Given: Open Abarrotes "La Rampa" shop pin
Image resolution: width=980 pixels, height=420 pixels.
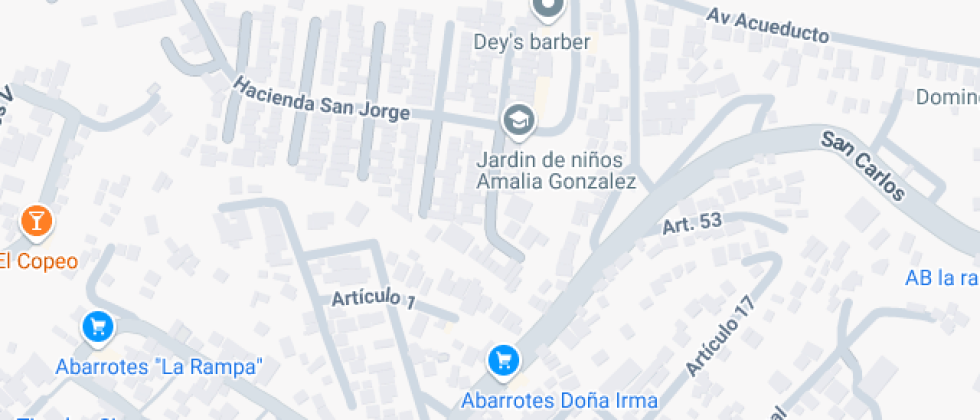Looking at the screenshot, I should pos(97,327).
